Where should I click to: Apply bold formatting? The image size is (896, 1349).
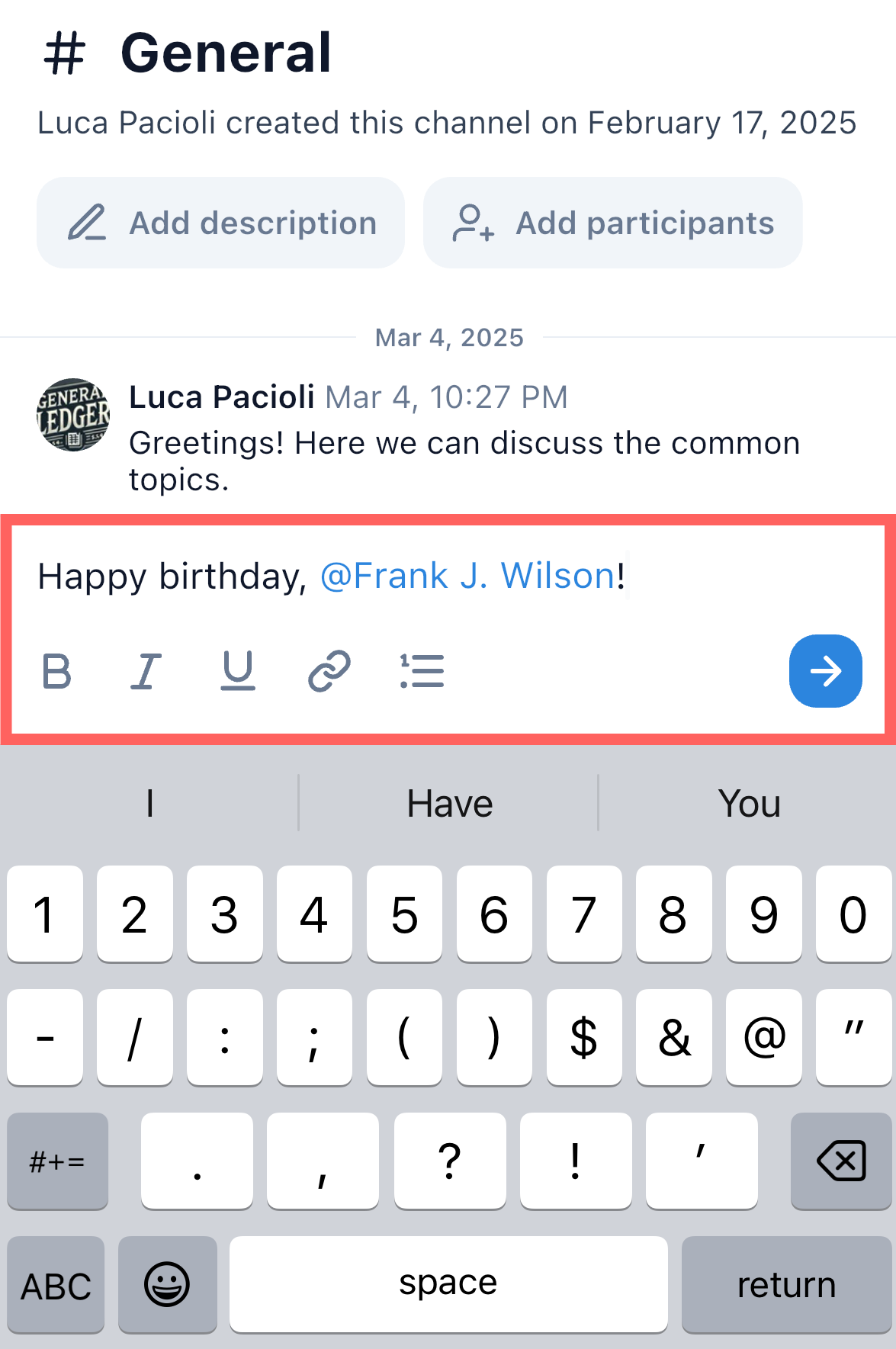click(56, 672)
